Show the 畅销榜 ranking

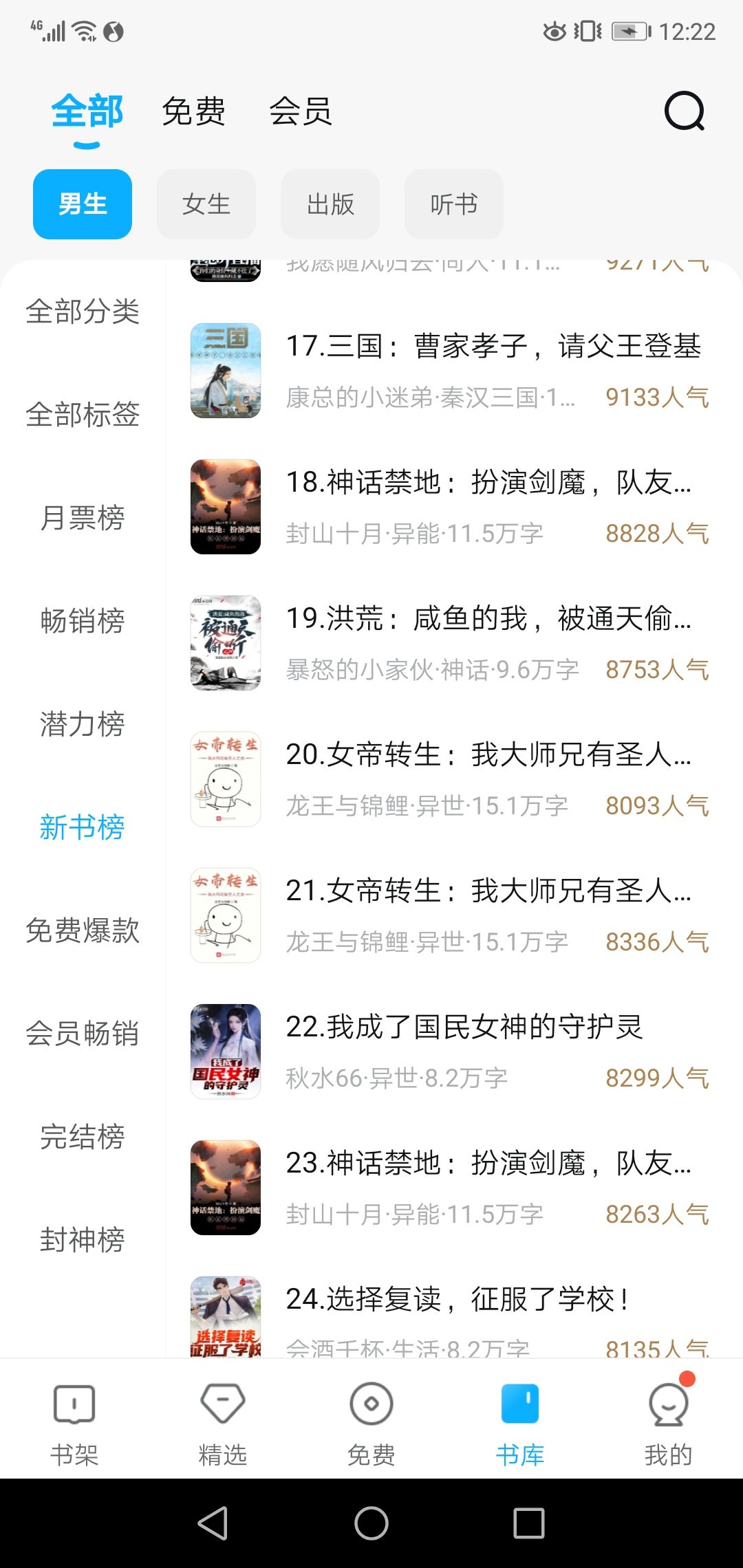(x=83, y=621)
